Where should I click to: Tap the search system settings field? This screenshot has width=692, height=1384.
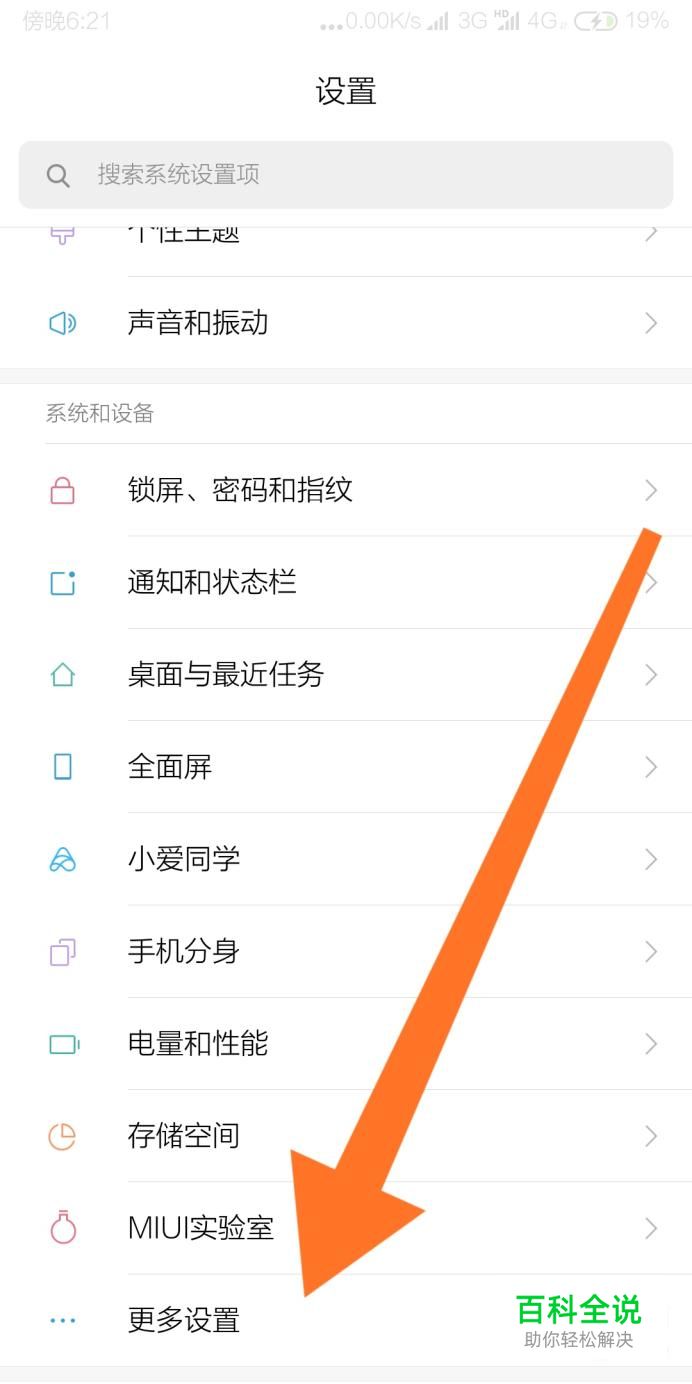[345, 175]
